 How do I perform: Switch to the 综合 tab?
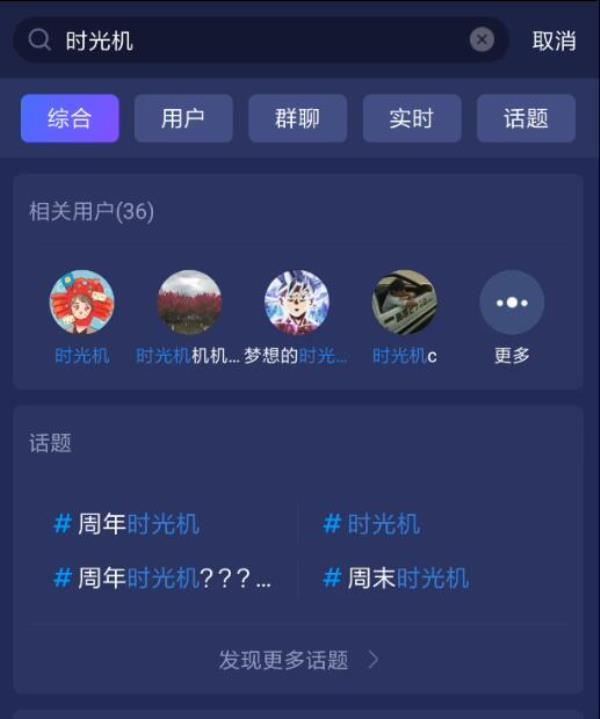pyautogui.click(x=70, y=118)
